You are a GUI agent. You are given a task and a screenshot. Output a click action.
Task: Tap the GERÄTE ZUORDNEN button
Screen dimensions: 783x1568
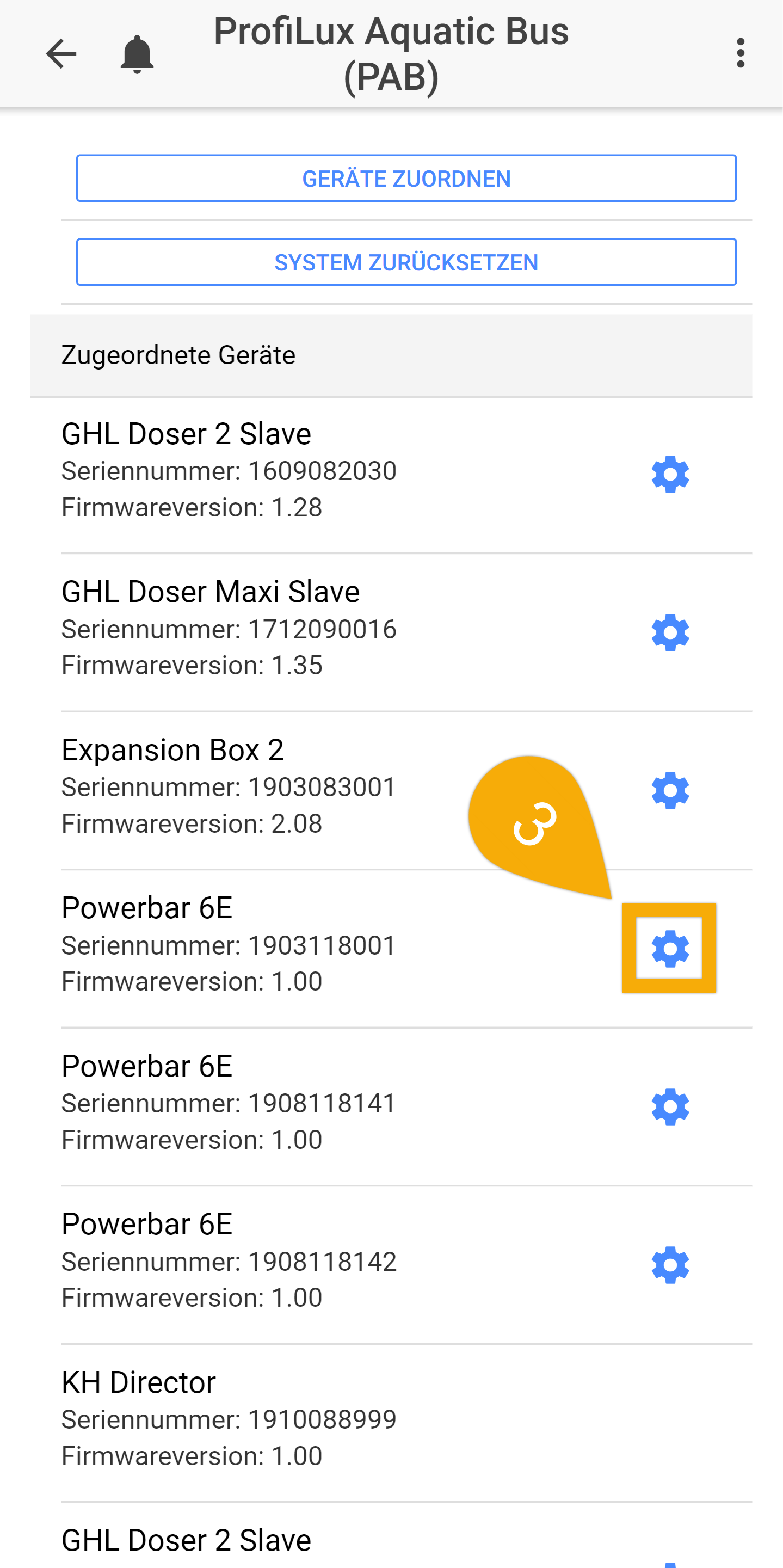point(406,179)
